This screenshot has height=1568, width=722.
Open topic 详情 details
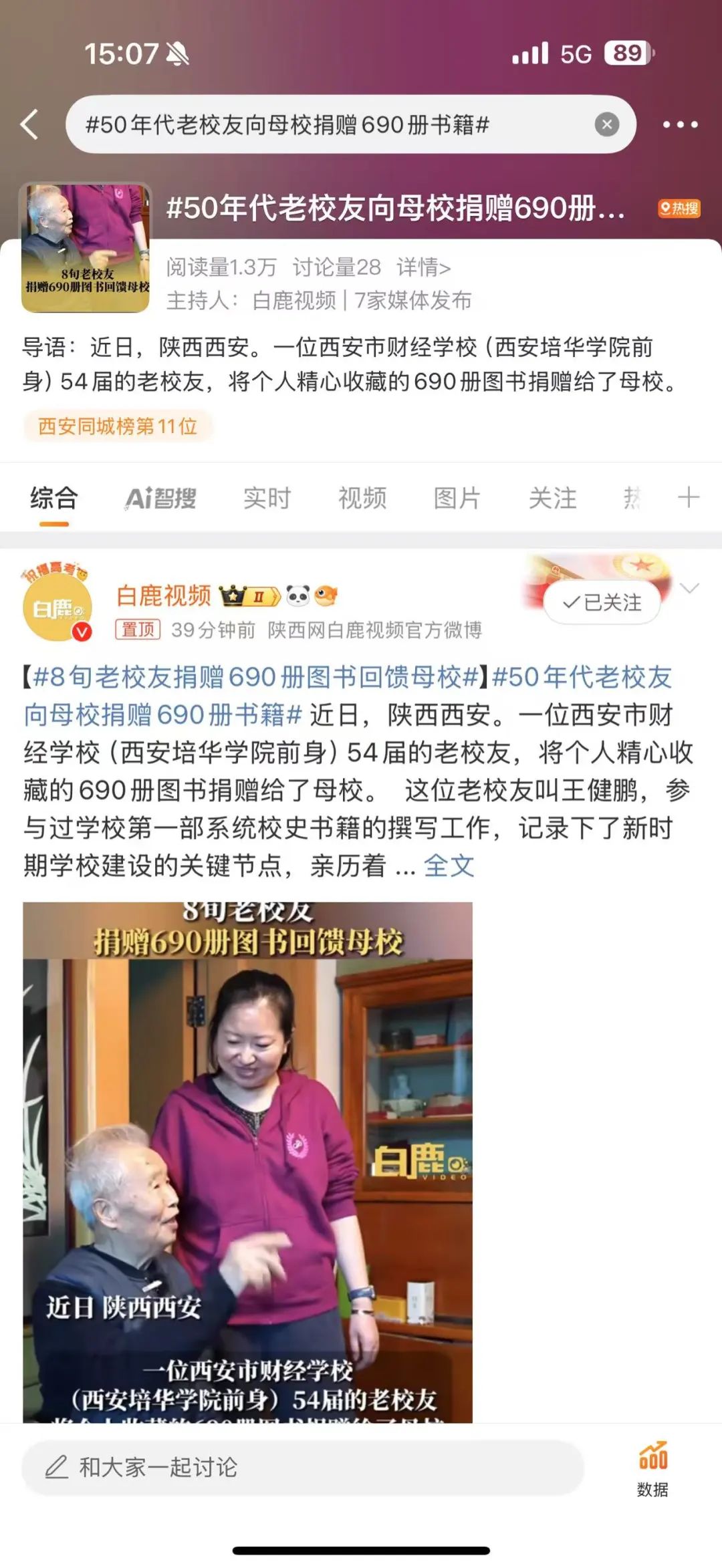[423, 267]
